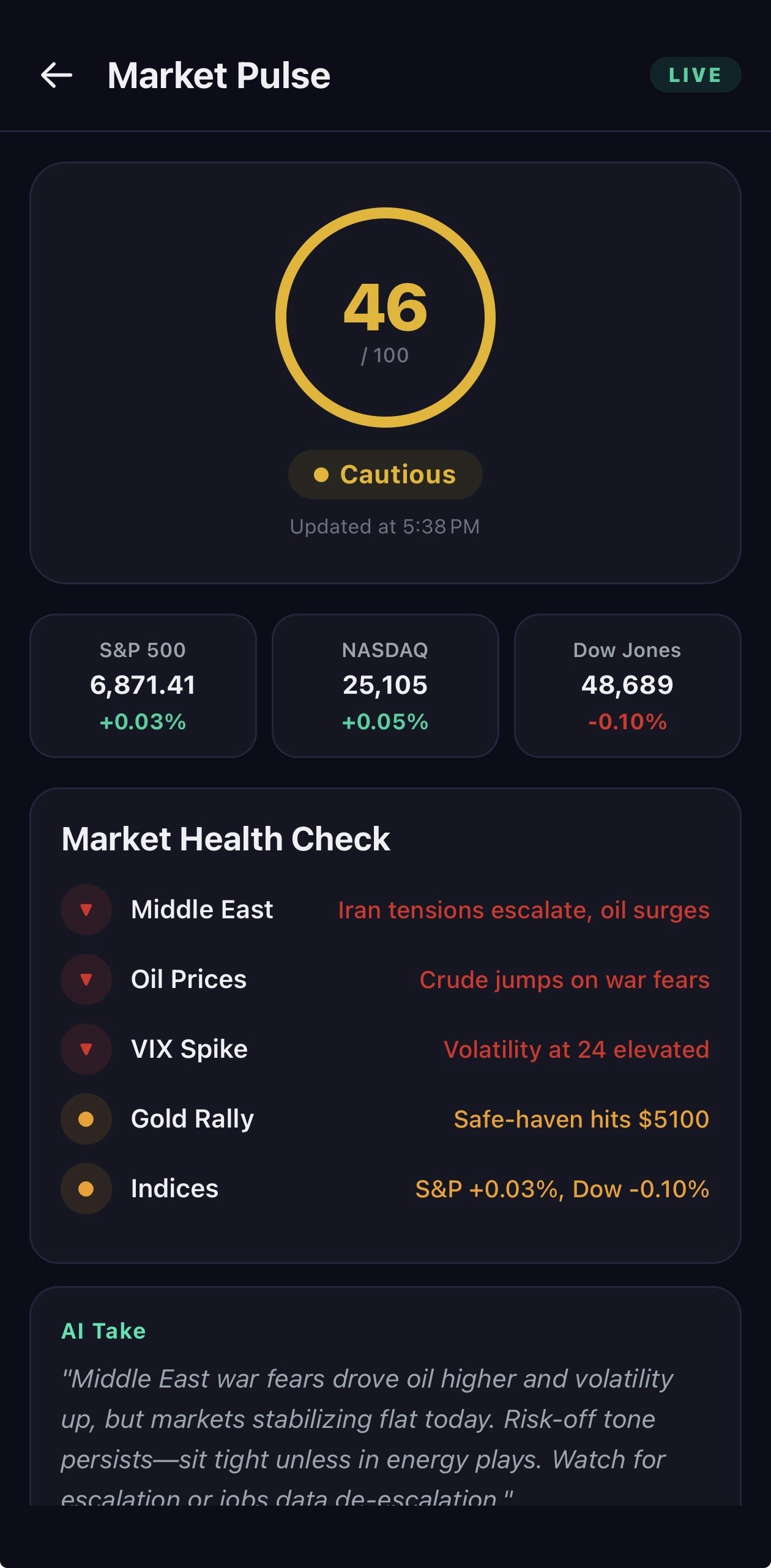Click the Updated at 5:38 PM link
The height and width of the screenshot is (1568, 771).
[x=384, y=526]
